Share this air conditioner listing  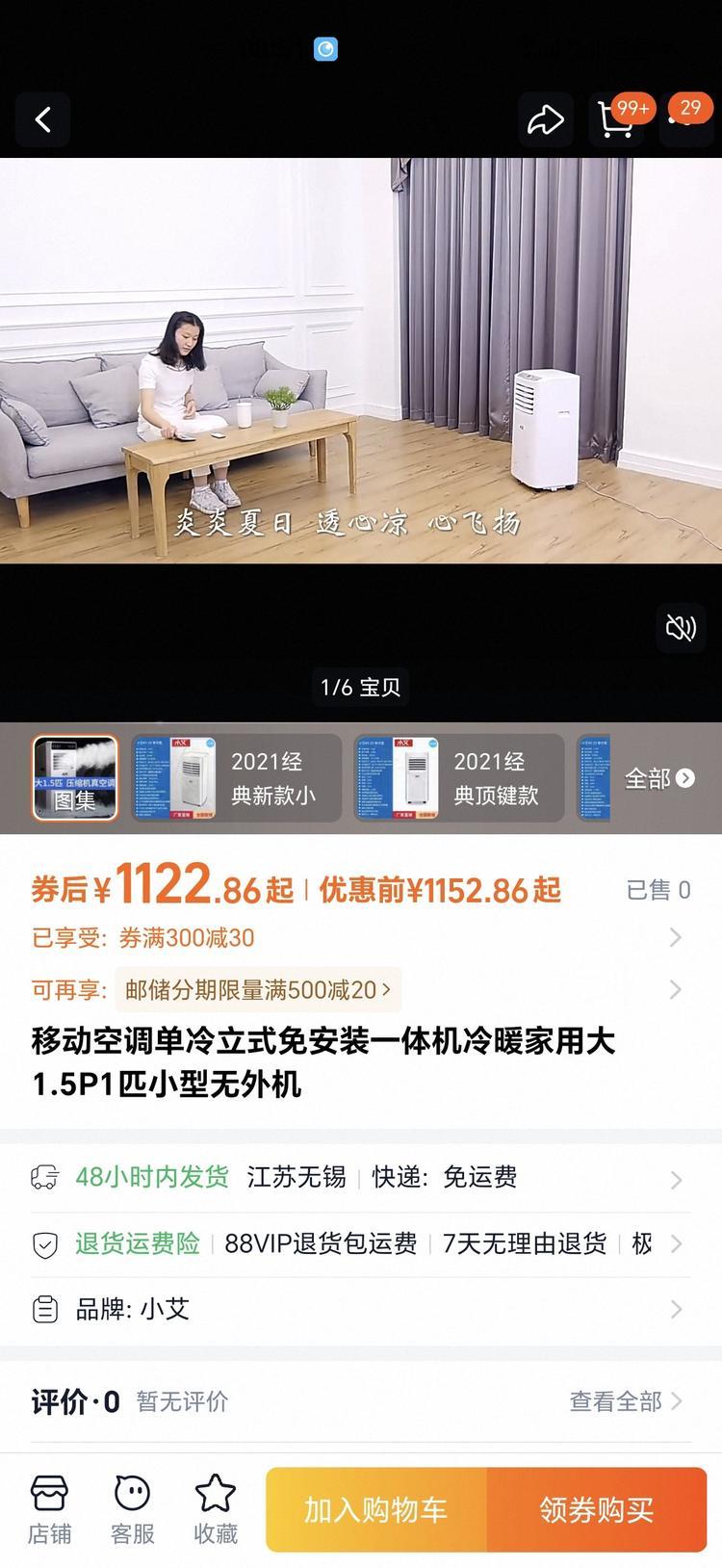(545, 120)
